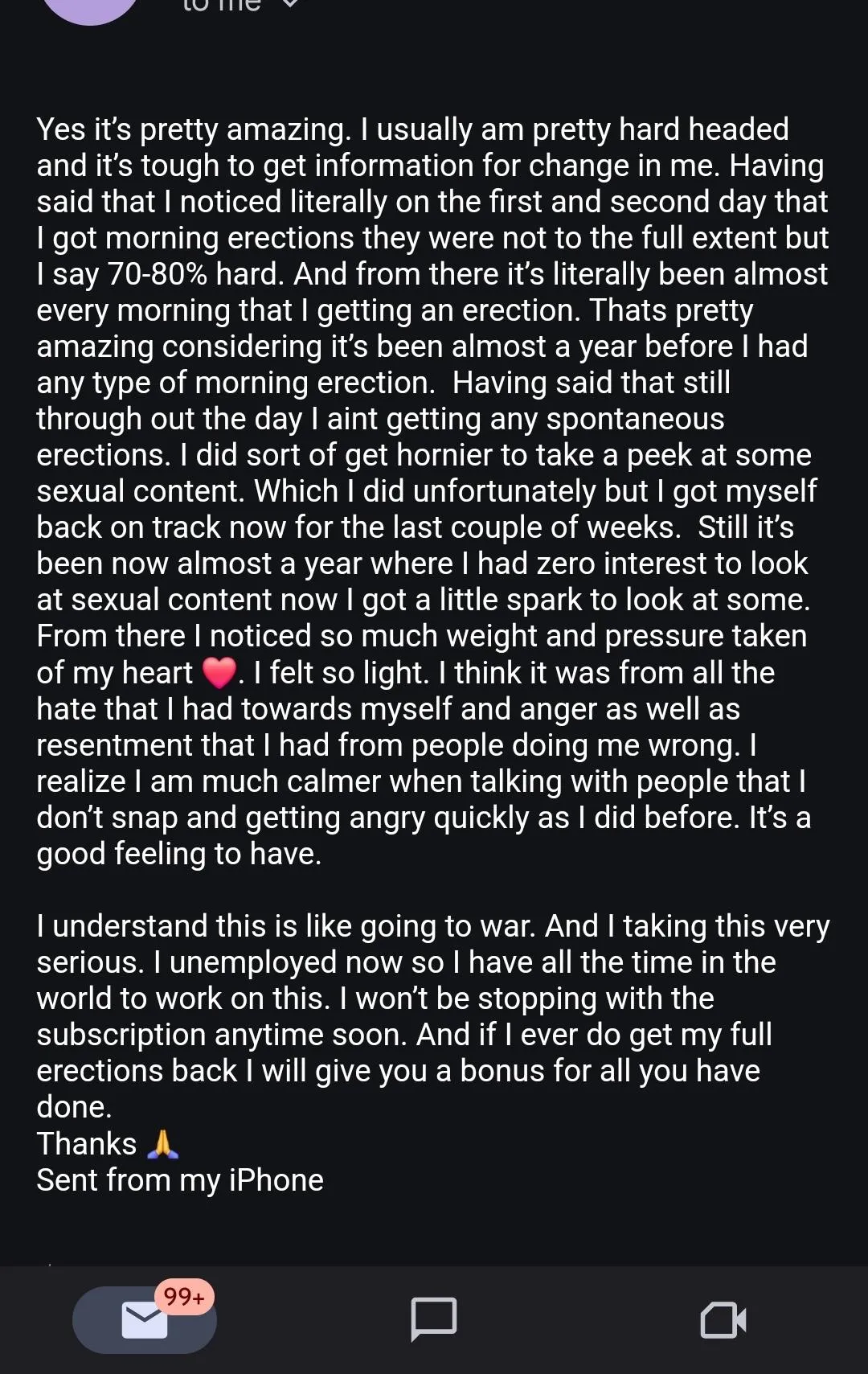Image resolution: width=868 pixels, height=1374 pixels.
Task: Switch to the Meet video tab
Action: point(723,1319)
